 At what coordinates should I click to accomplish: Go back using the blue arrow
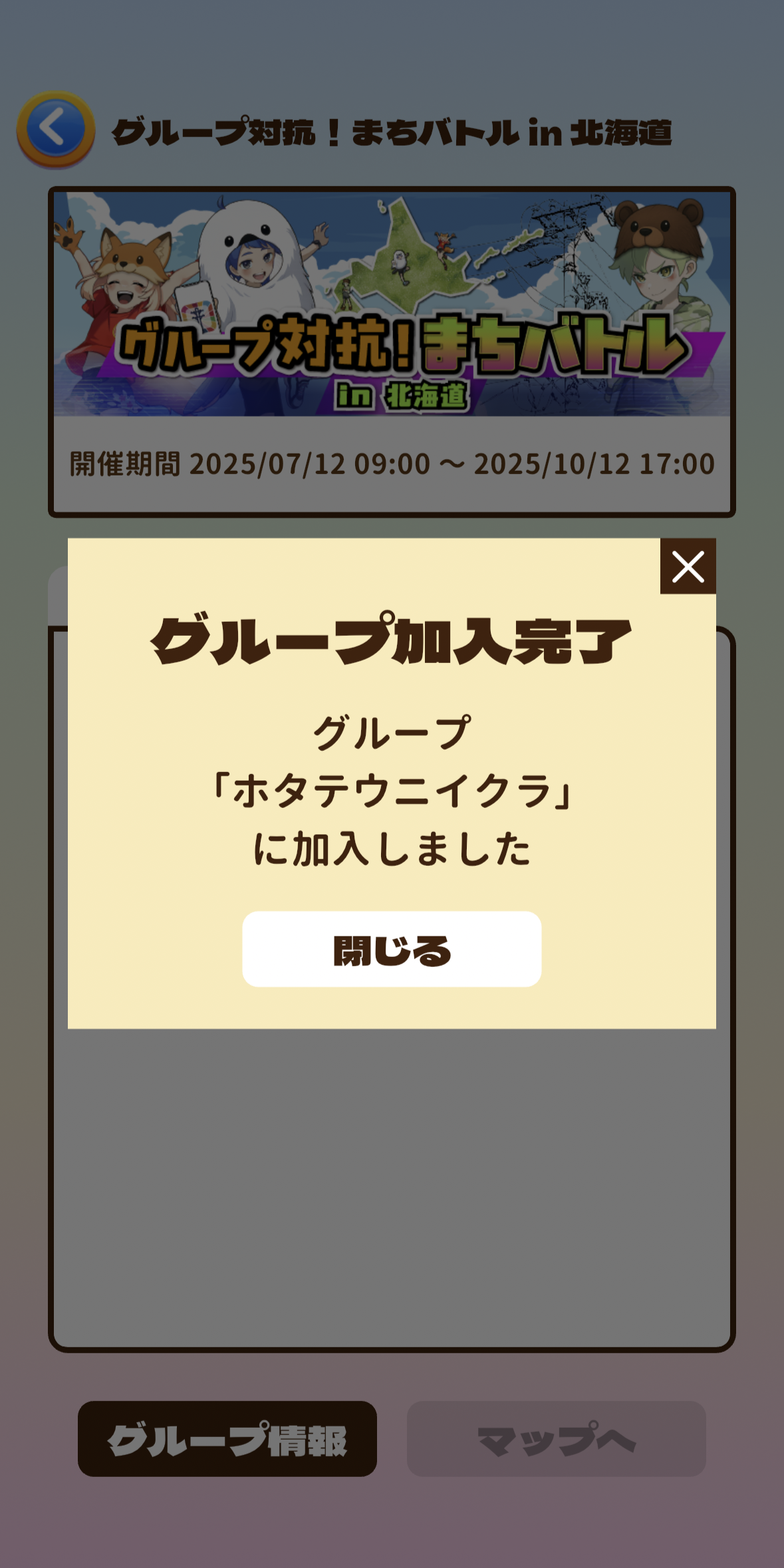55,128
